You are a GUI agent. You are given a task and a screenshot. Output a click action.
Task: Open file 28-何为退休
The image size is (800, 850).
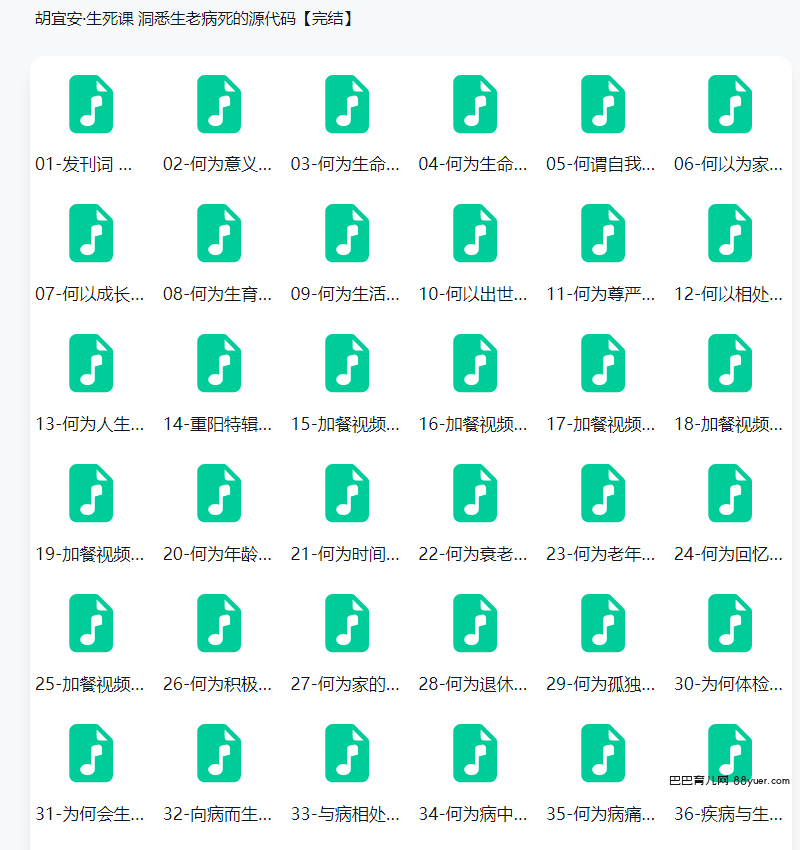click(474, 624)
